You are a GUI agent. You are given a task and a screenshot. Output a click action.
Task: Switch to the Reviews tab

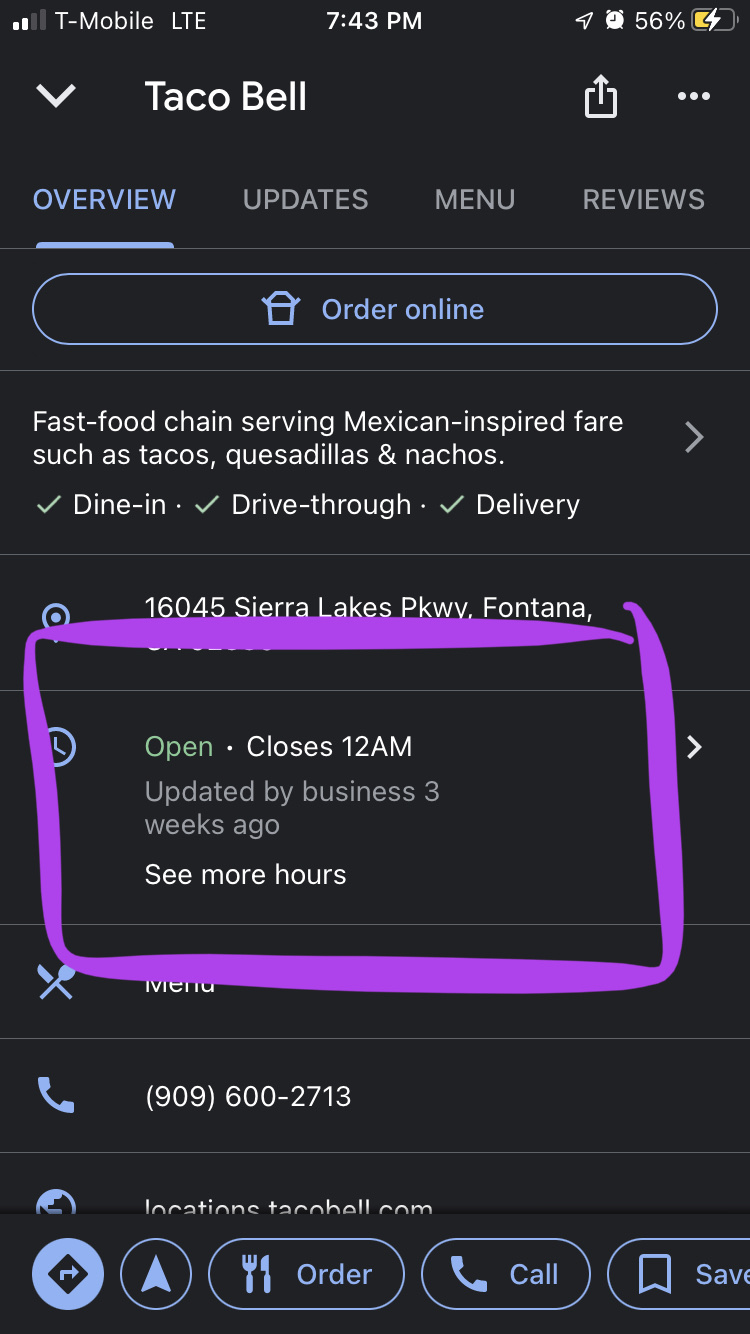tap(643, 199)
